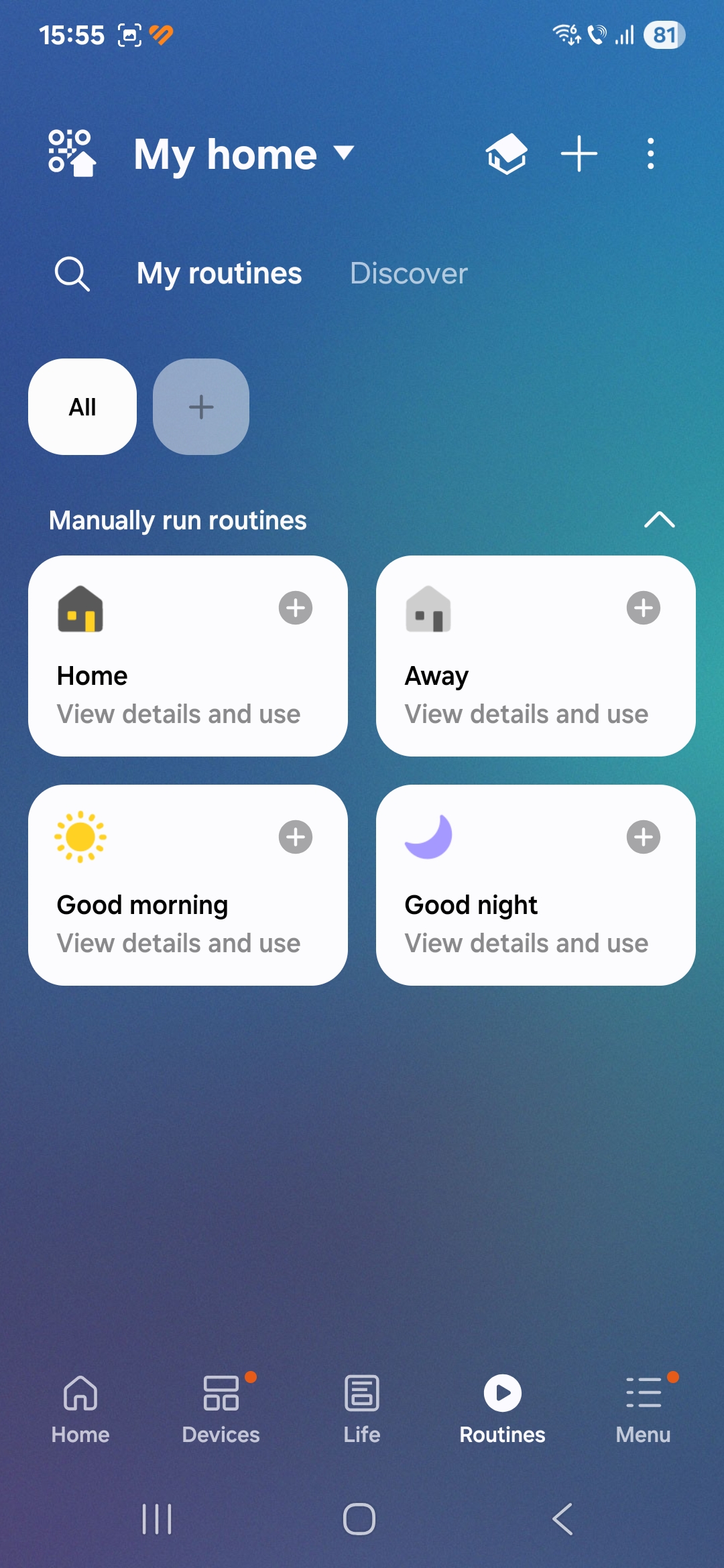
Task: Select the My routines tab
Action: click(219, 273)
